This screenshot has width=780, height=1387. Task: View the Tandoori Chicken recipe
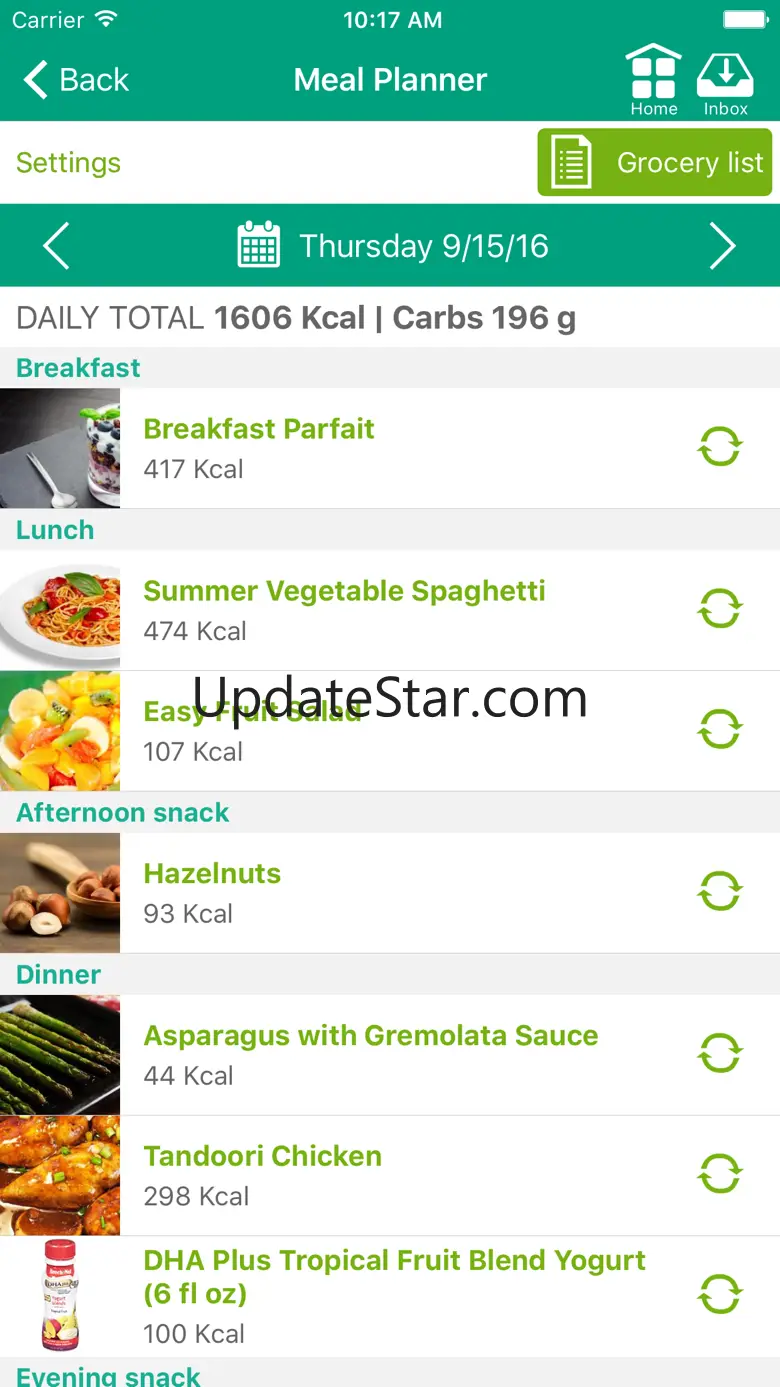(390, 1176)
